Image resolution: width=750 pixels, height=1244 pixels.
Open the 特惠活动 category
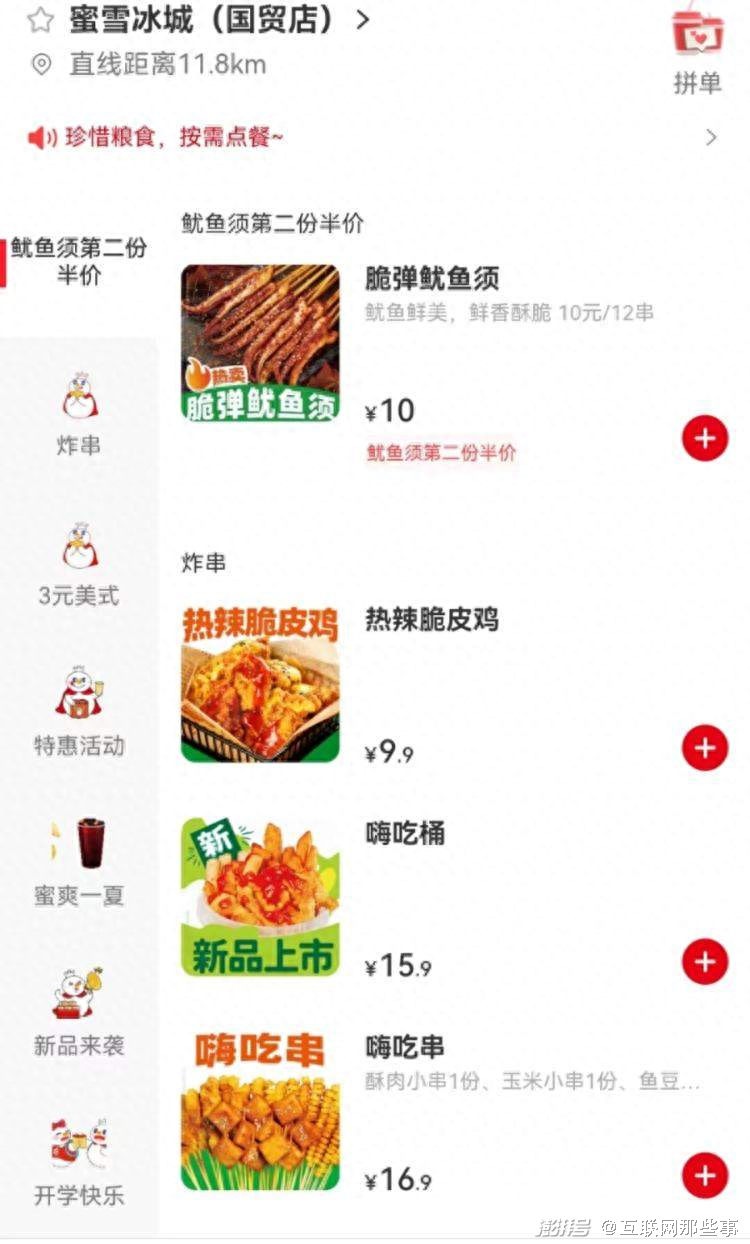[x=79, y=714]
